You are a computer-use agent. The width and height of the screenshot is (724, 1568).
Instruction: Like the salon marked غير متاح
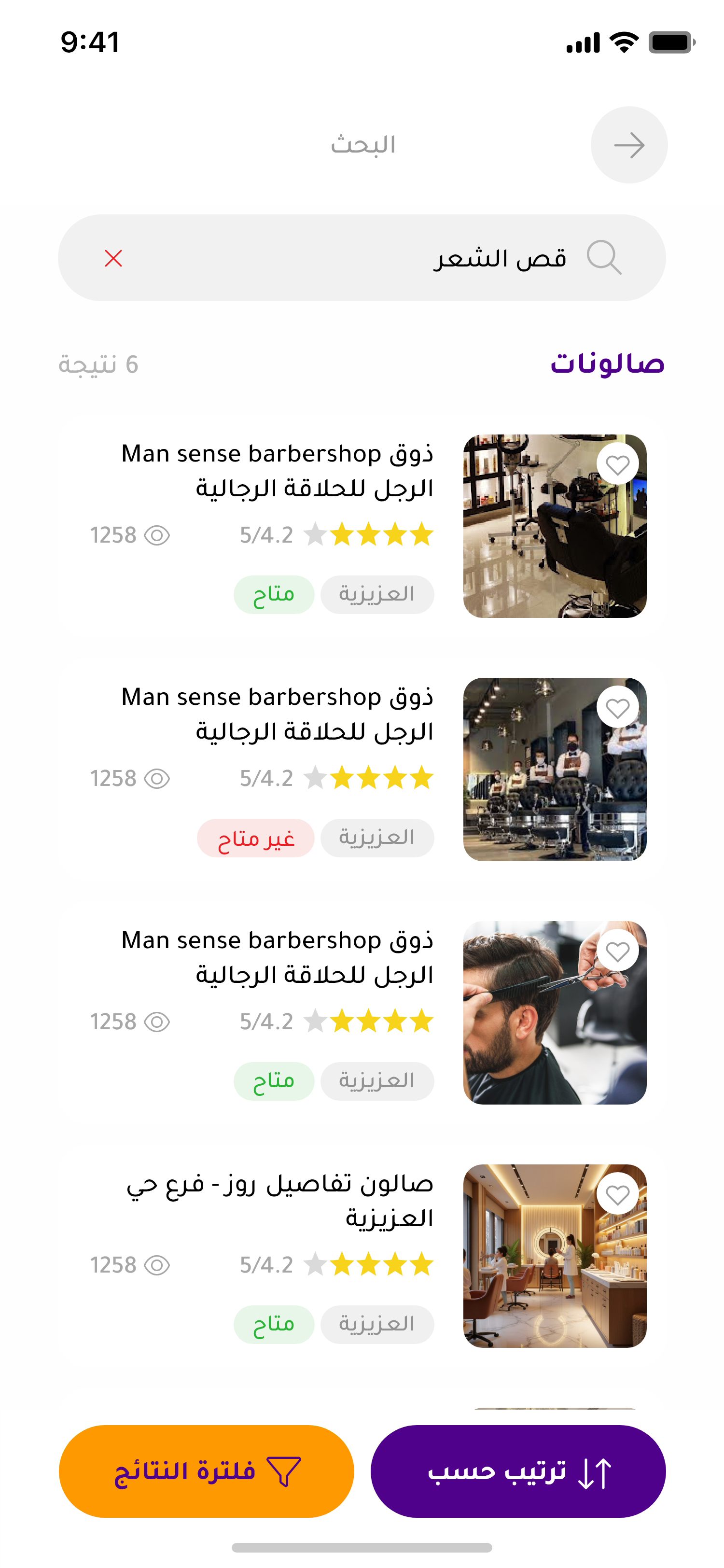(x=617, y=708)
